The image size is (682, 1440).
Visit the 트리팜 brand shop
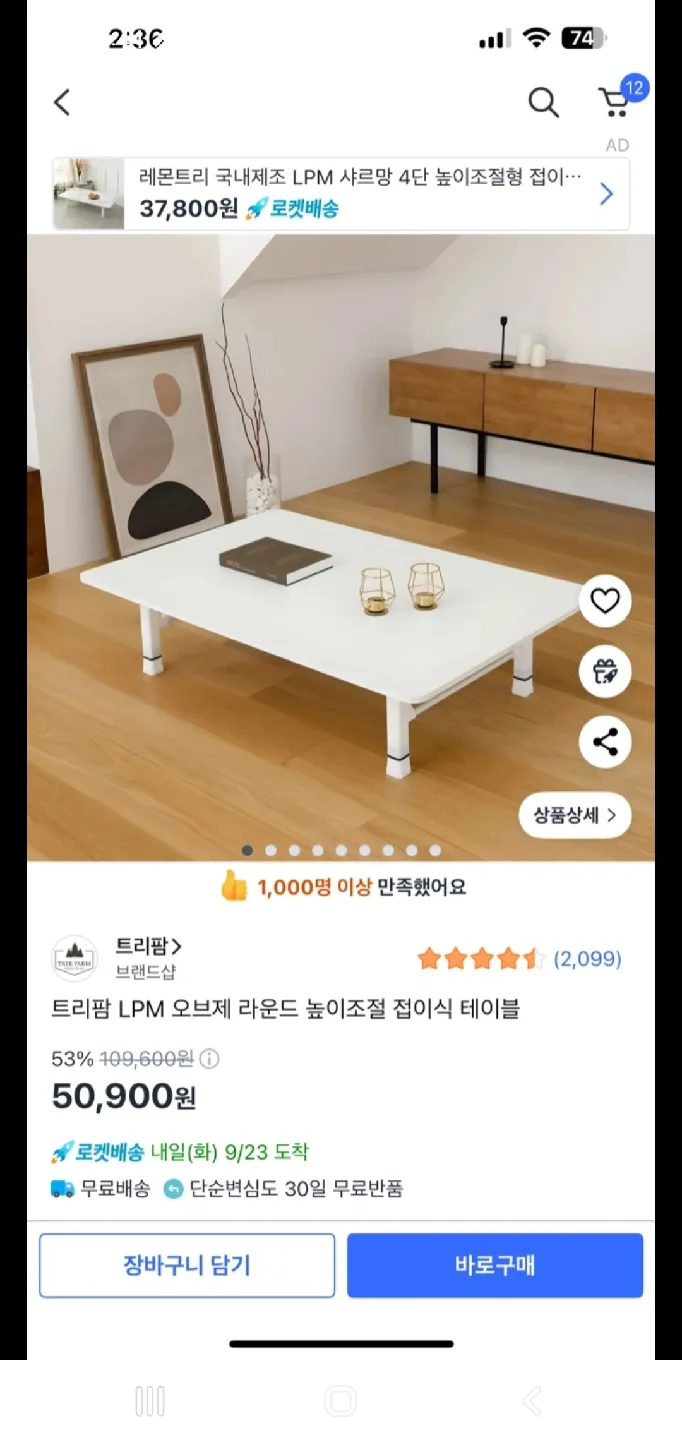(148, 947)
